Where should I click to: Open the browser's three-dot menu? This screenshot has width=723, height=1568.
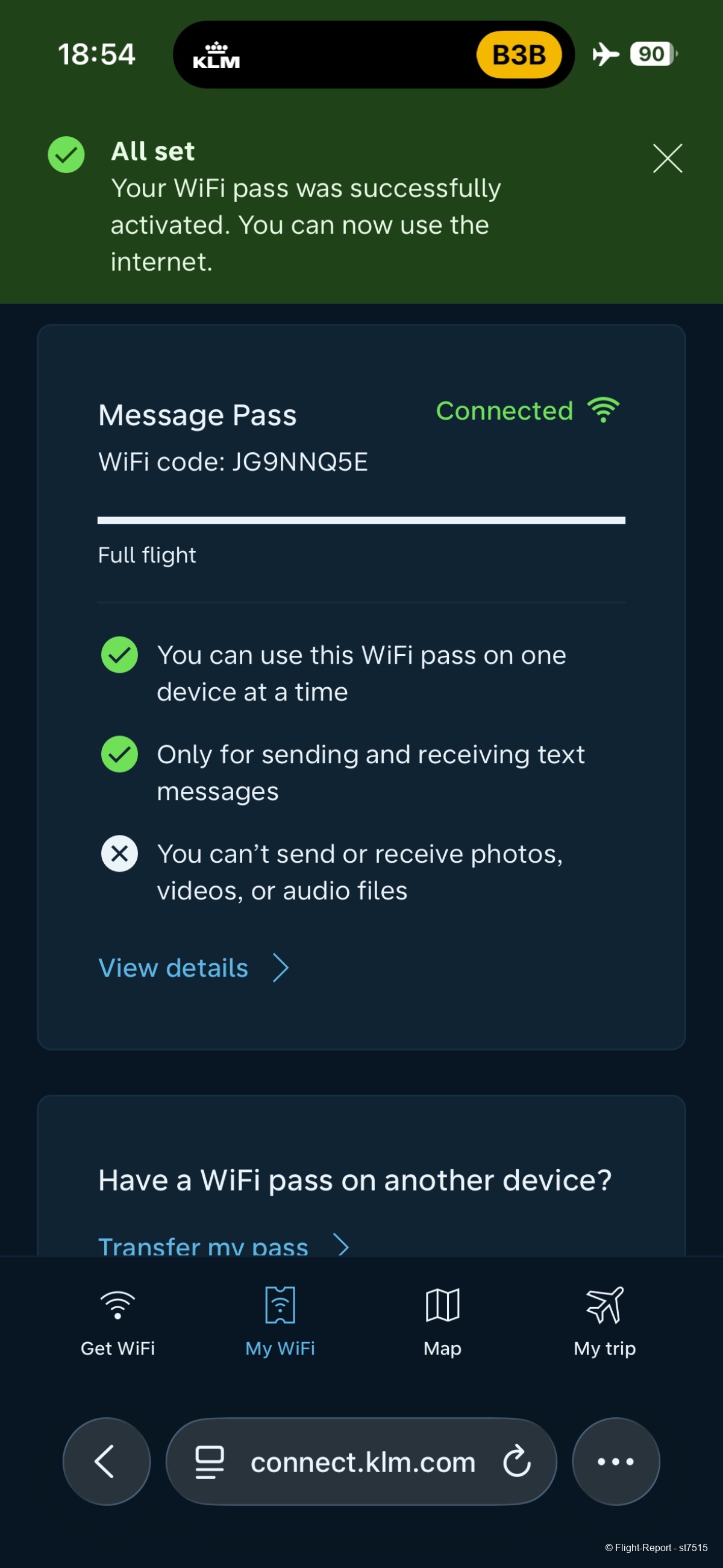[x=615, y=1461]
